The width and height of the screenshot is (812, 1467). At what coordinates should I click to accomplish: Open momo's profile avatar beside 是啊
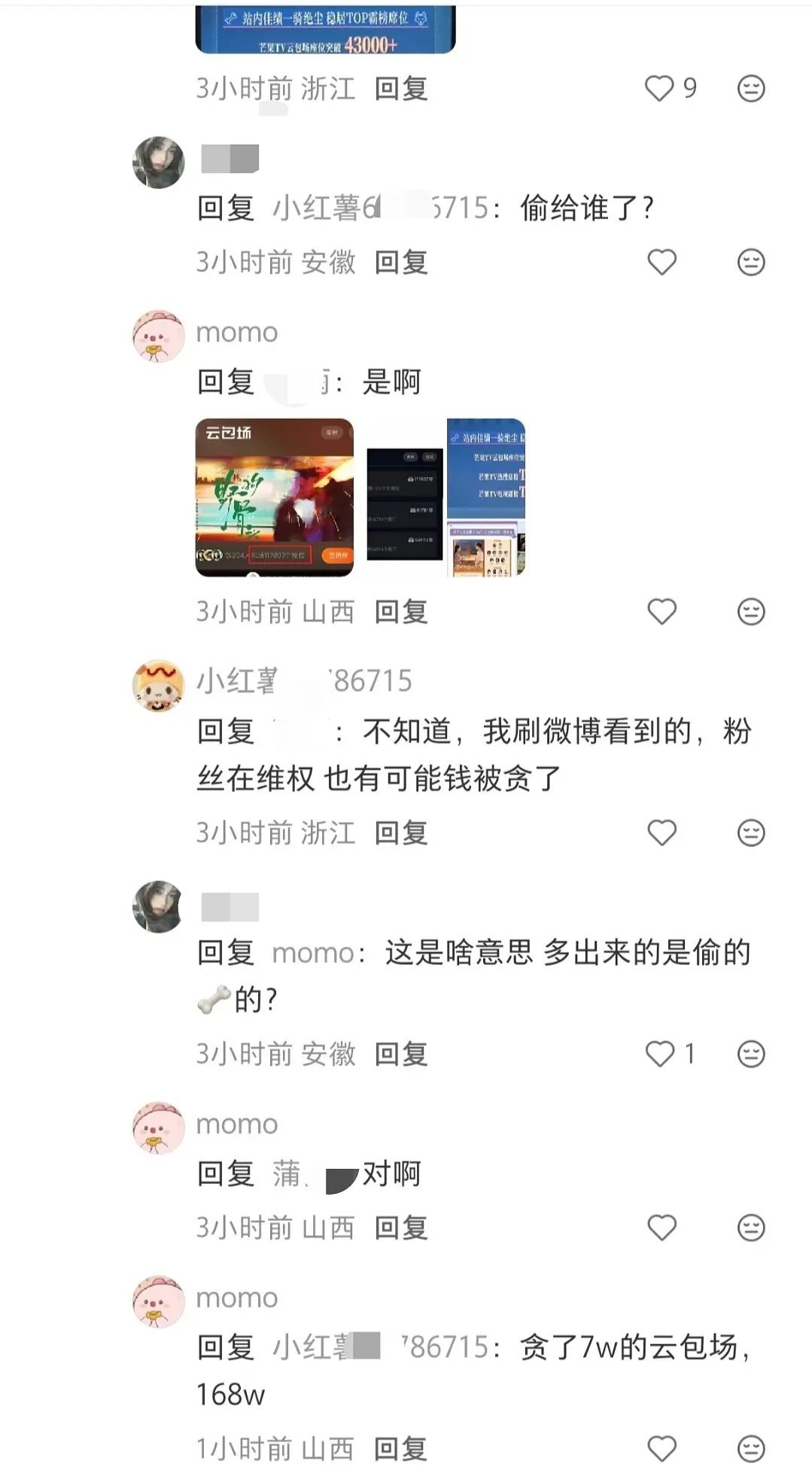pyautogui.click(x=158, y=336)
